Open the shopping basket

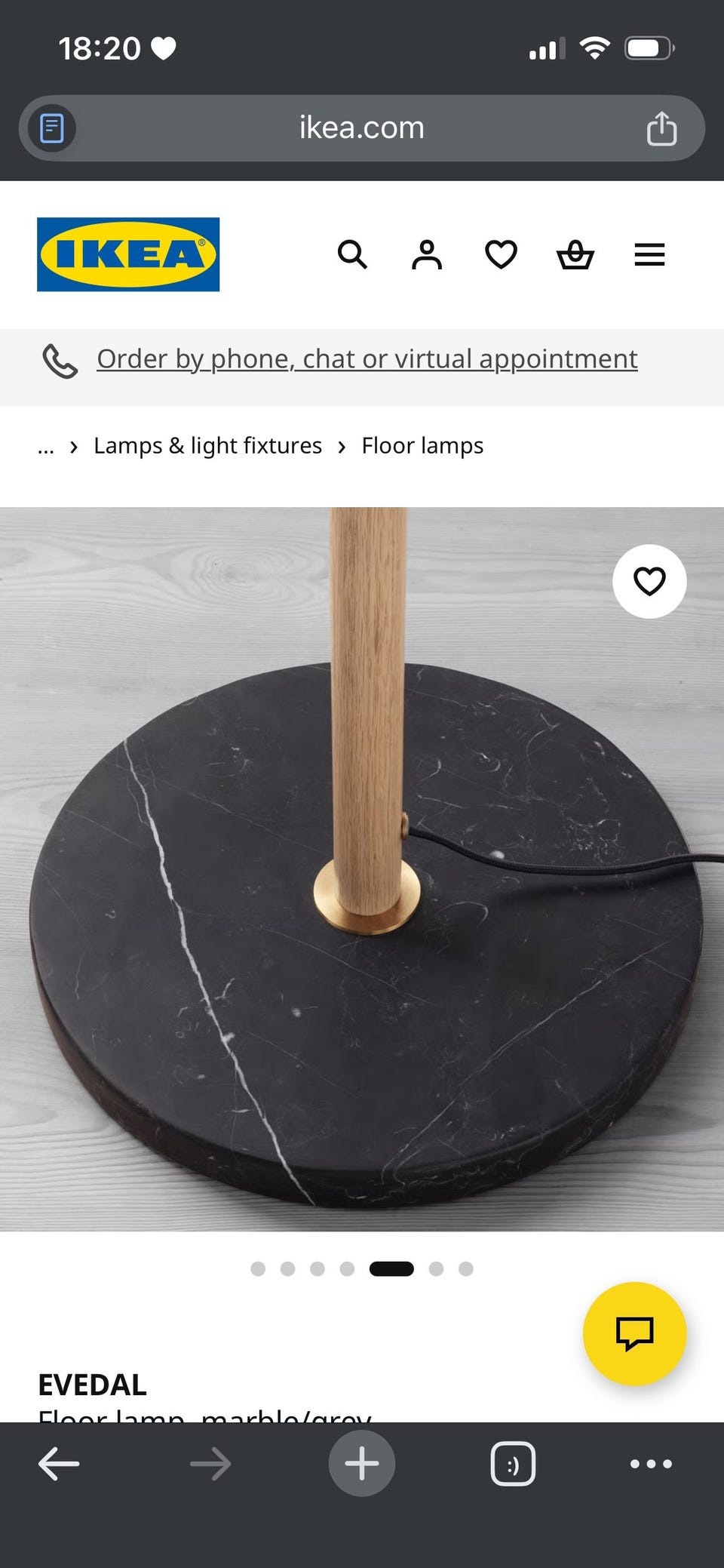click(575, 255)
